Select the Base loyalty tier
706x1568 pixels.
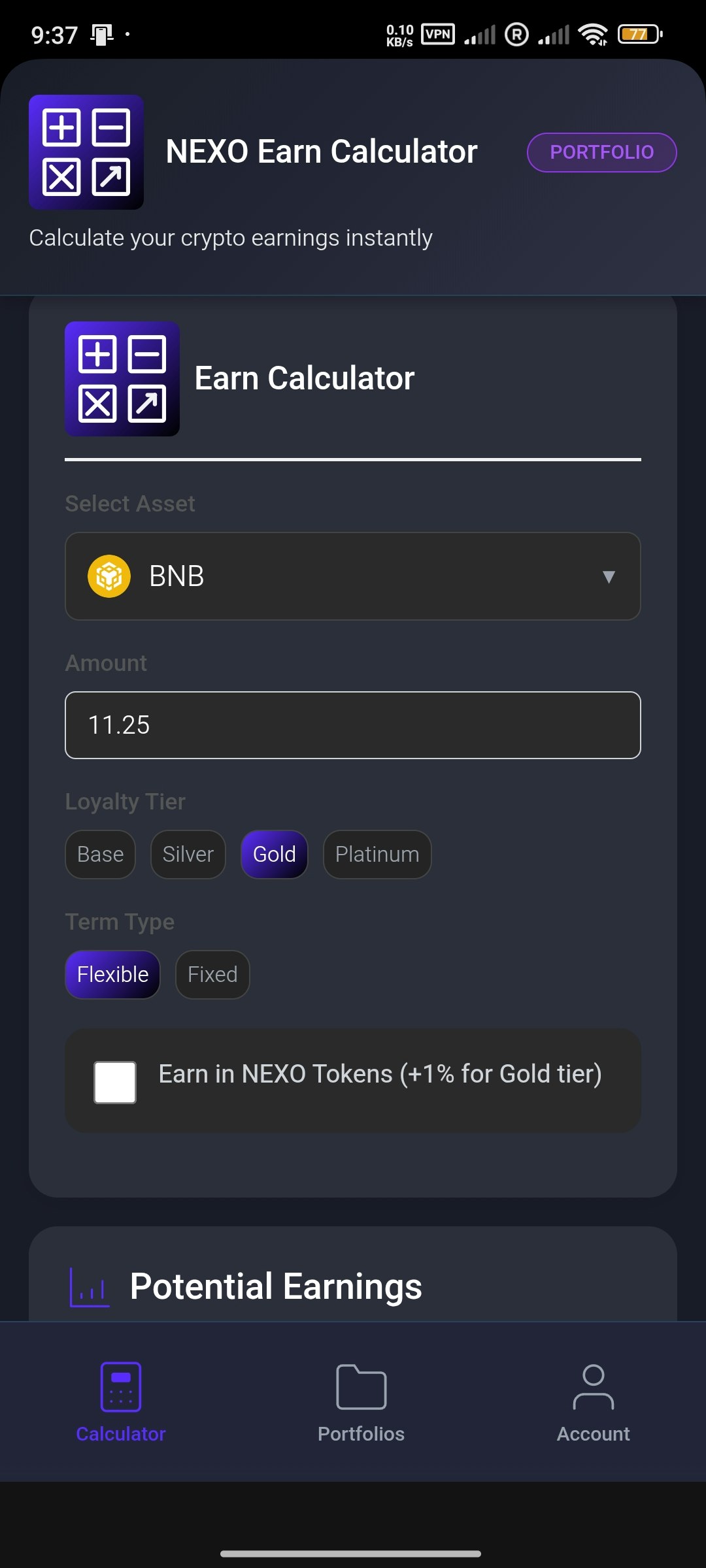pyautogui.click(x=100, y=854)
